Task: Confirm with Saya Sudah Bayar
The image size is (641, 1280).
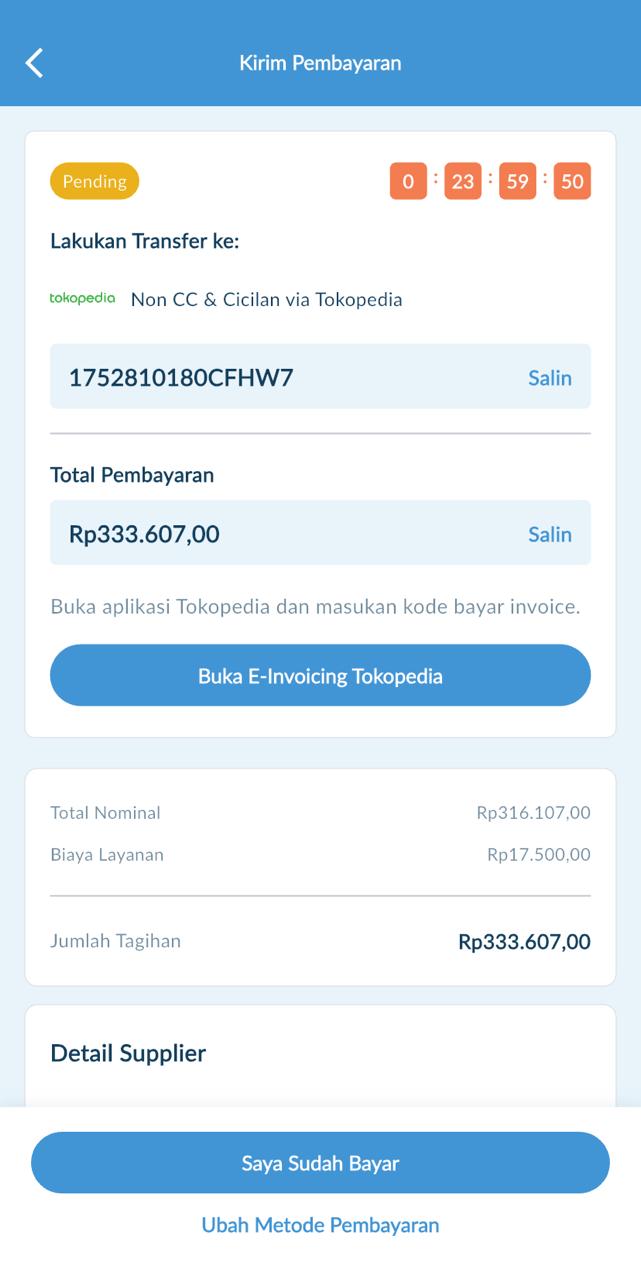Action: tap(320, 1163)
